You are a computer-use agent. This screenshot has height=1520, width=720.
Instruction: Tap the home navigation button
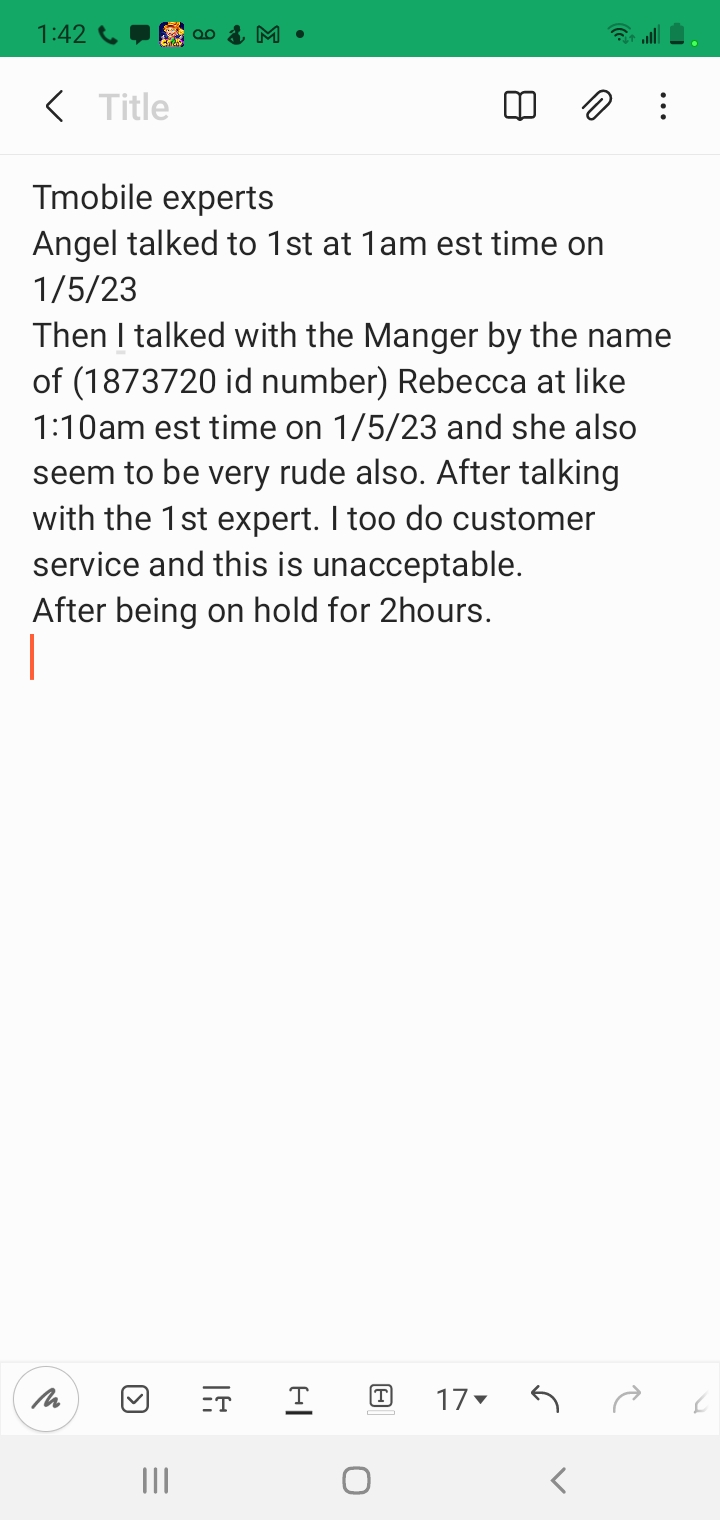click(355, 1480)
